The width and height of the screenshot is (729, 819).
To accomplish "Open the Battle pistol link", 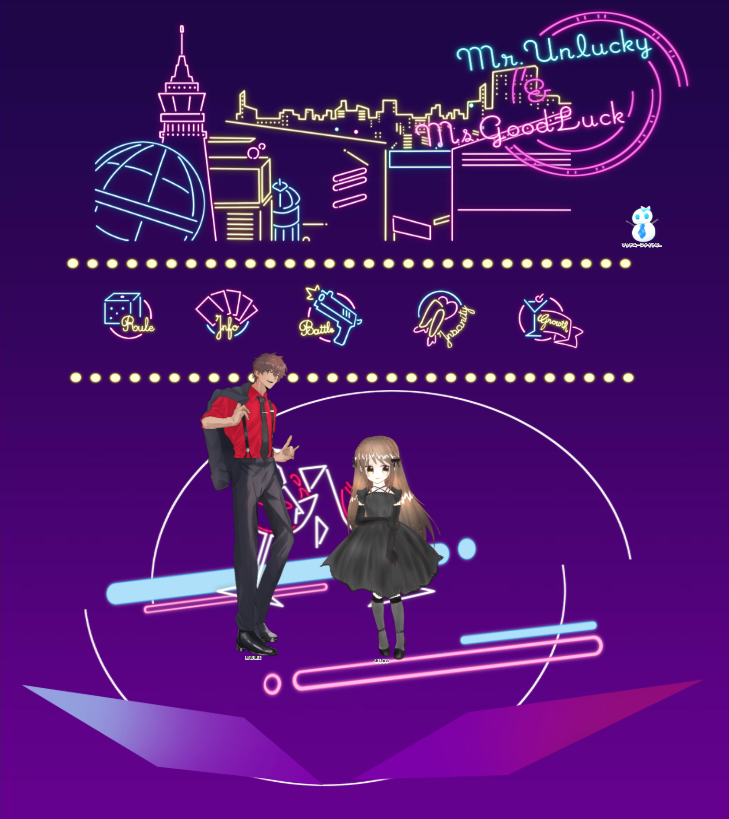I will point(332,315).
